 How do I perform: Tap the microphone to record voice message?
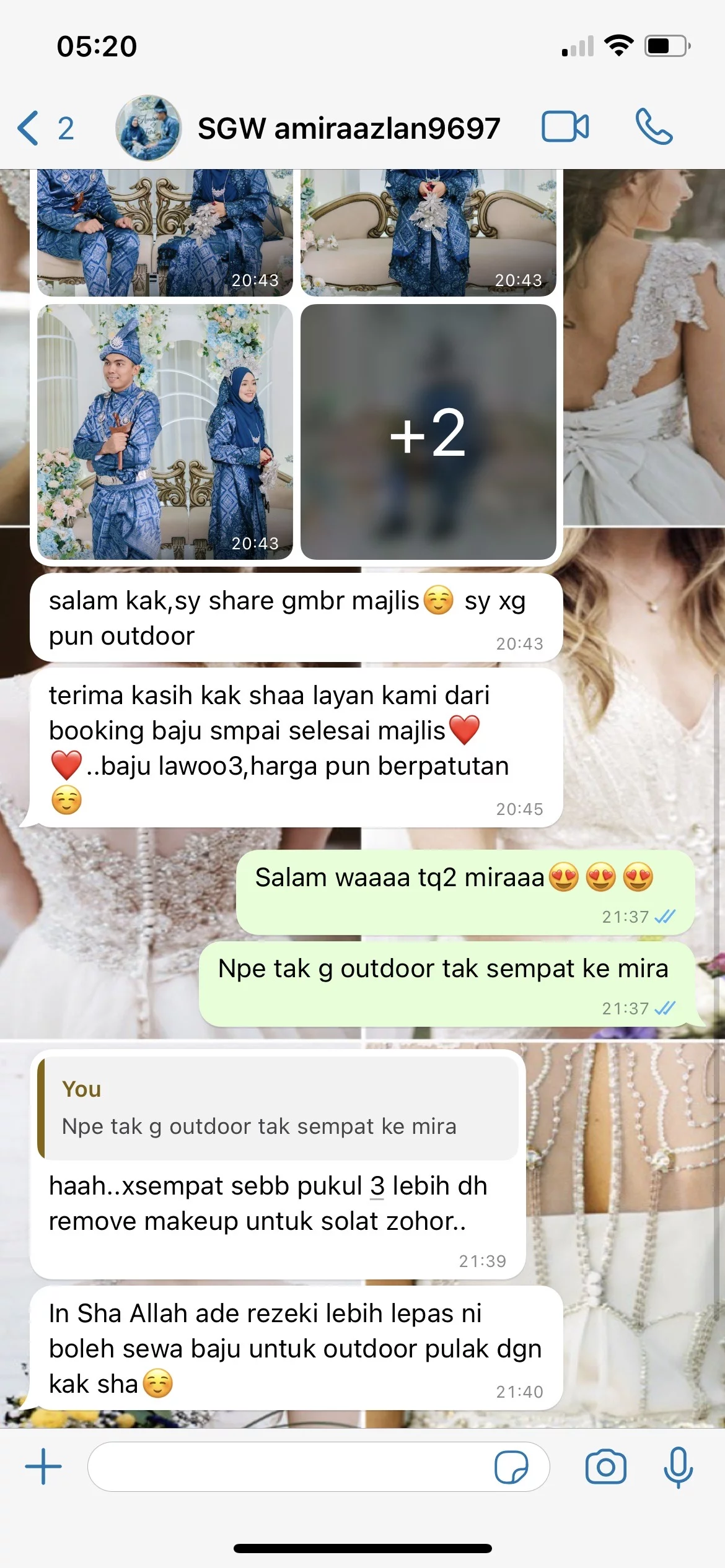click(678, 1466)
